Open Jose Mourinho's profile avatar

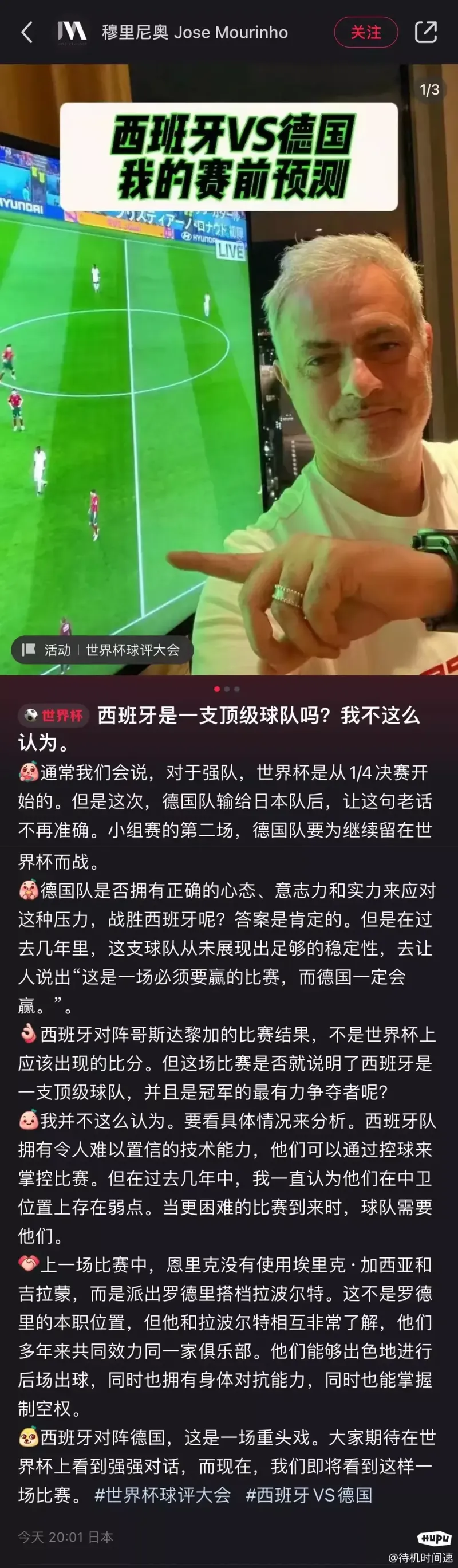(72, 32)
